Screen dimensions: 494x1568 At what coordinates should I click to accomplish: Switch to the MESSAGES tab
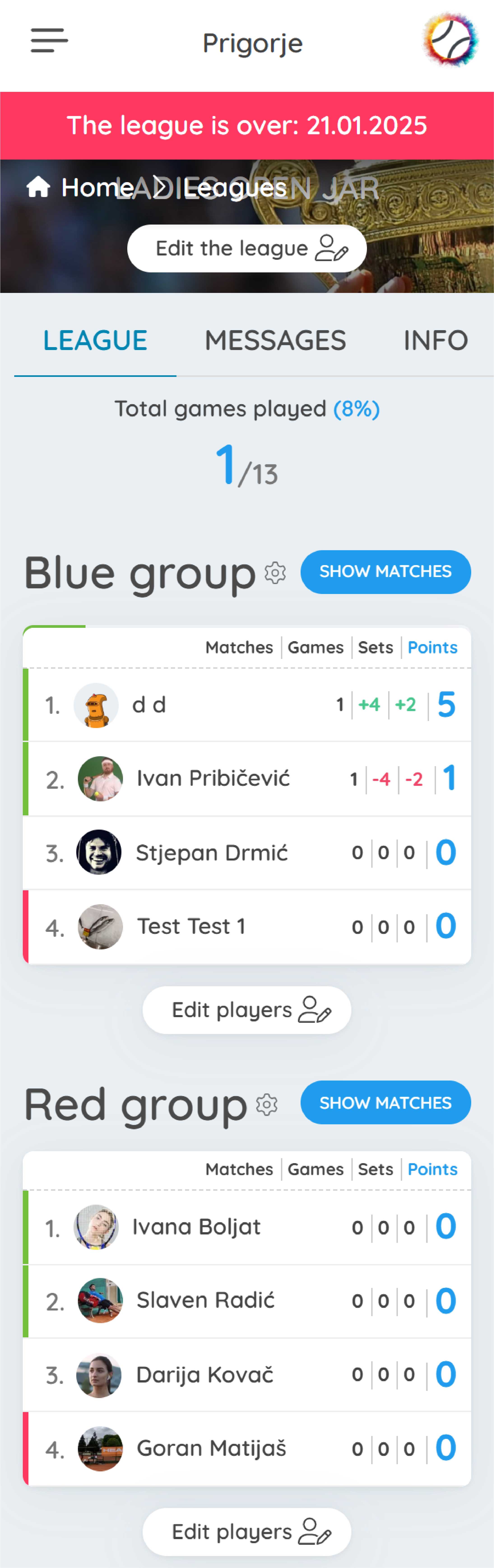click(275, 340)
